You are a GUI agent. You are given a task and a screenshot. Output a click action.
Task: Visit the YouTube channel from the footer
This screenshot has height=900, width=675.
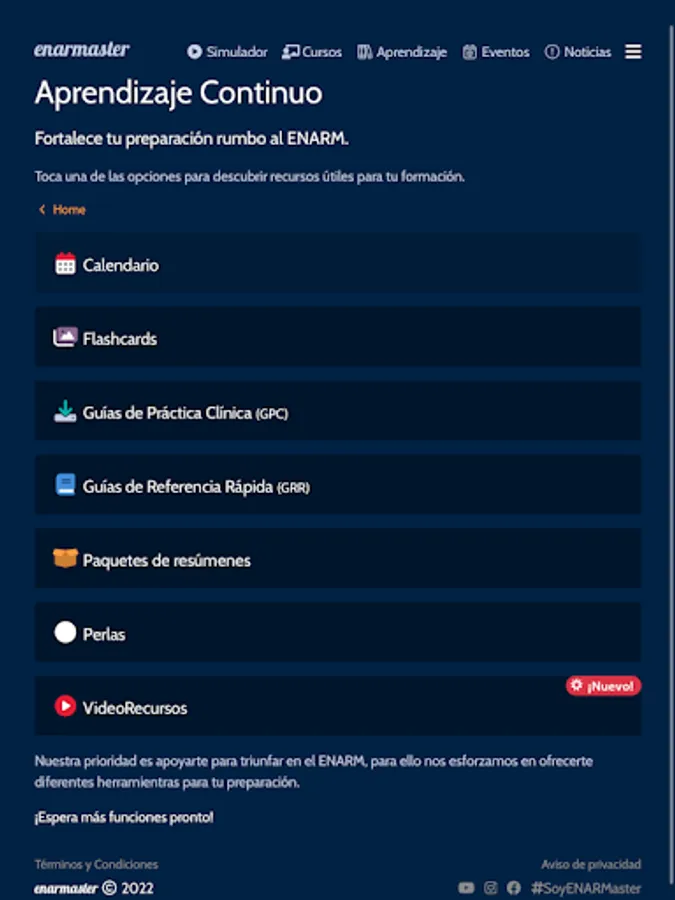click(x=466, y=888)
